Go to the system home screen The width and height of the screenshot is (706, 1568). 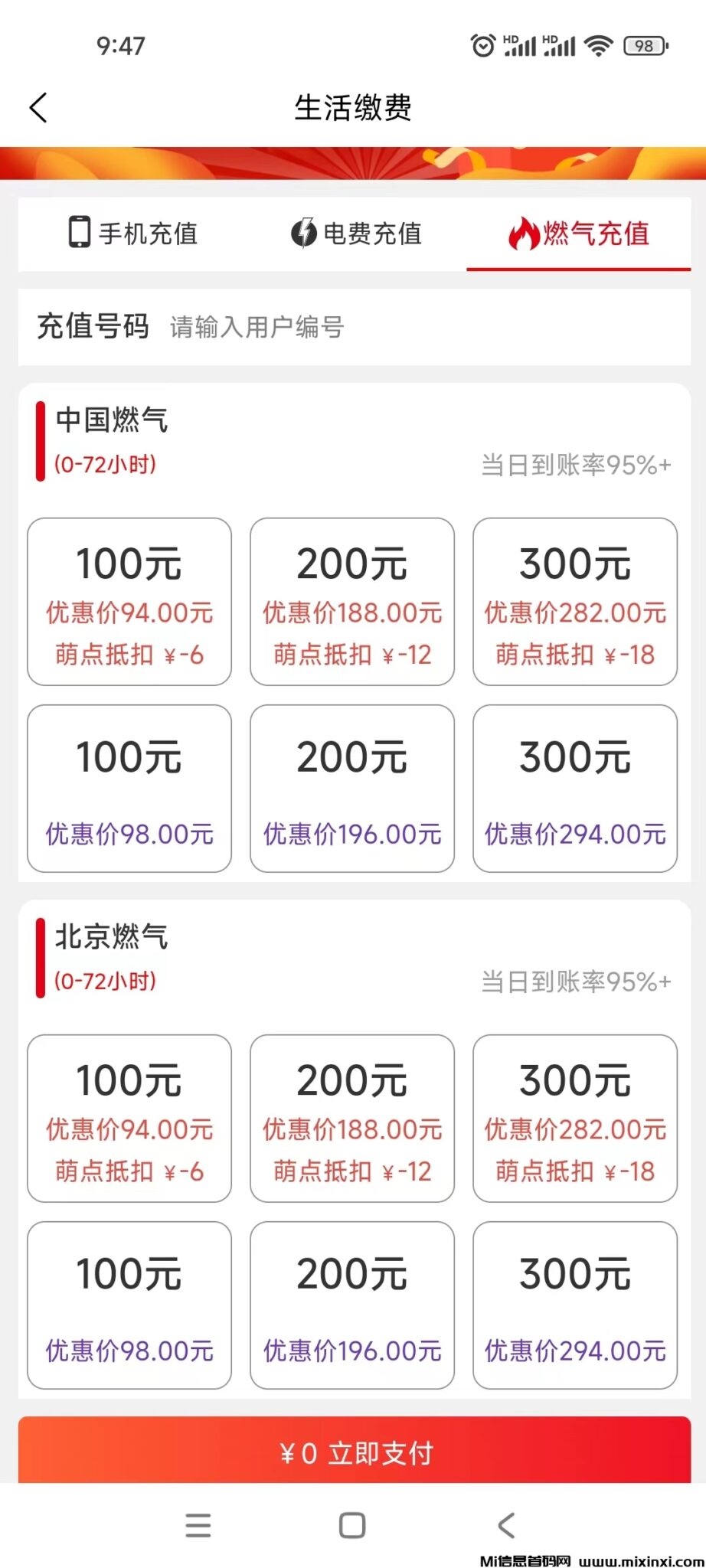tap(352, 1525)
